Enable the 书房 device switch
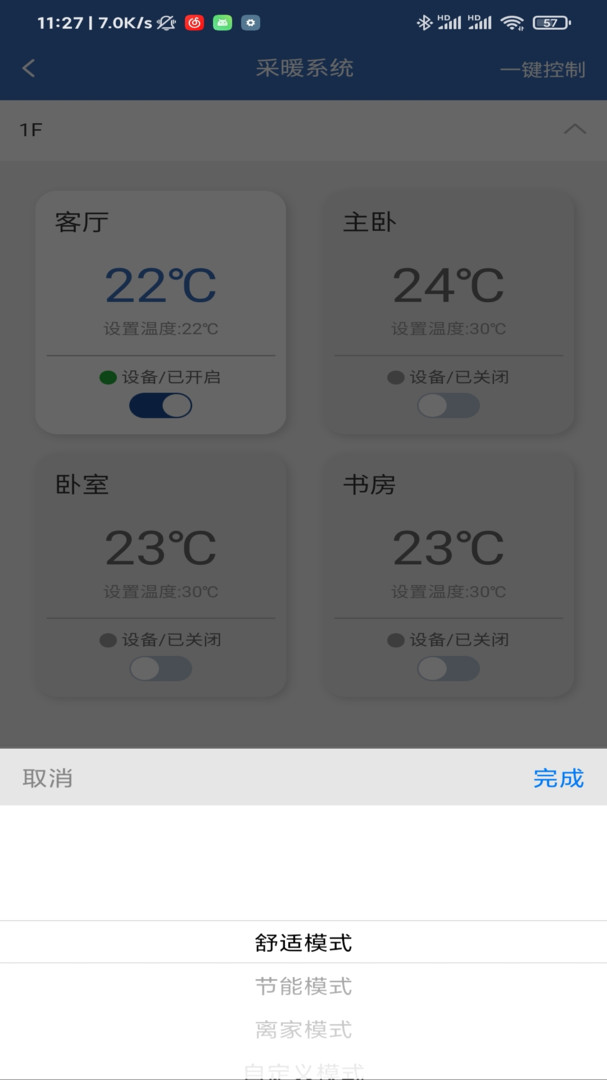 tap(448, 668)
